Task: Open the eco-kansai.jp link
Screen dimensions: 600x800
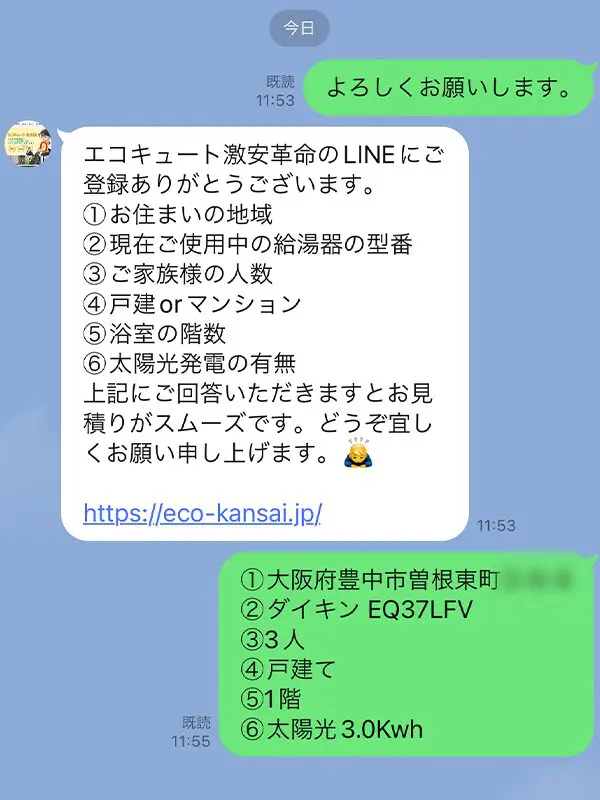Action: 202,513
